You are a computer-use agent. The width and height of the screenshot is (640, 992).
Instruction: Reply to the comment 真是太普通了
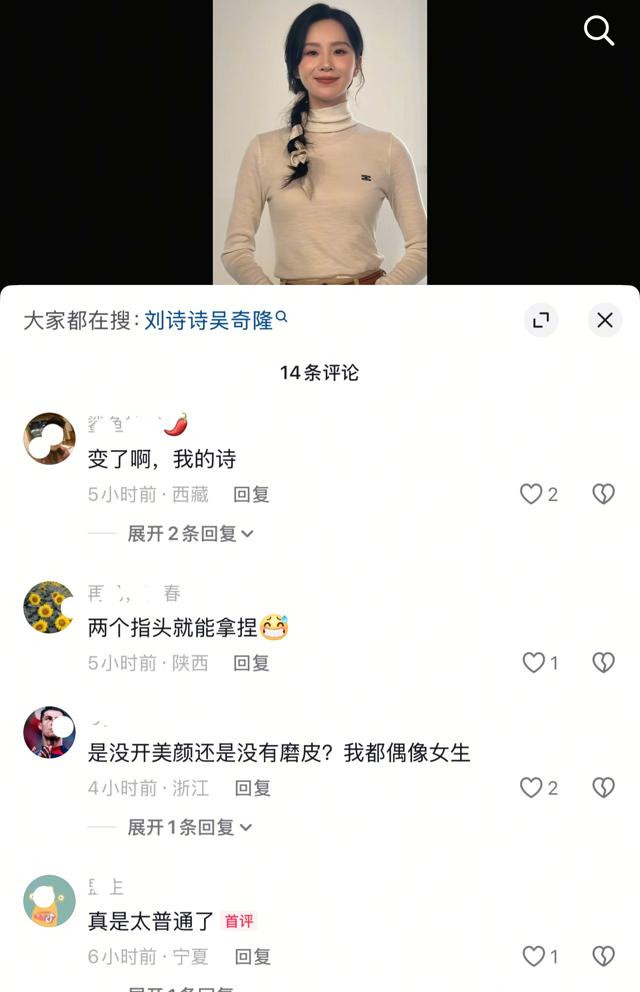251,957
